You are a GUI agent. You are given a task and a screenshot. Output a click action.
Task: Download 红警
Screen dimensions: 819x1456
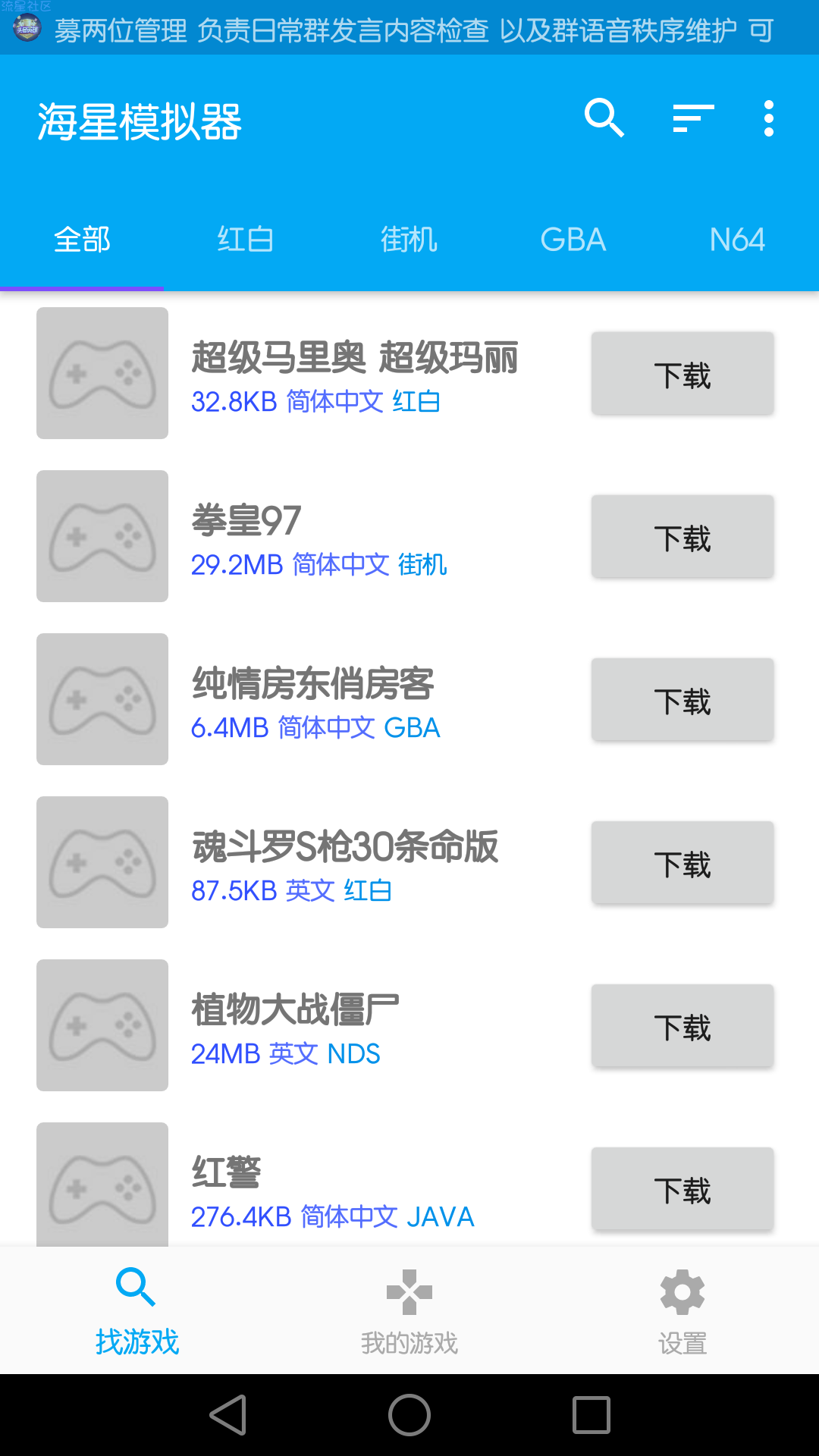point(682,1188)
